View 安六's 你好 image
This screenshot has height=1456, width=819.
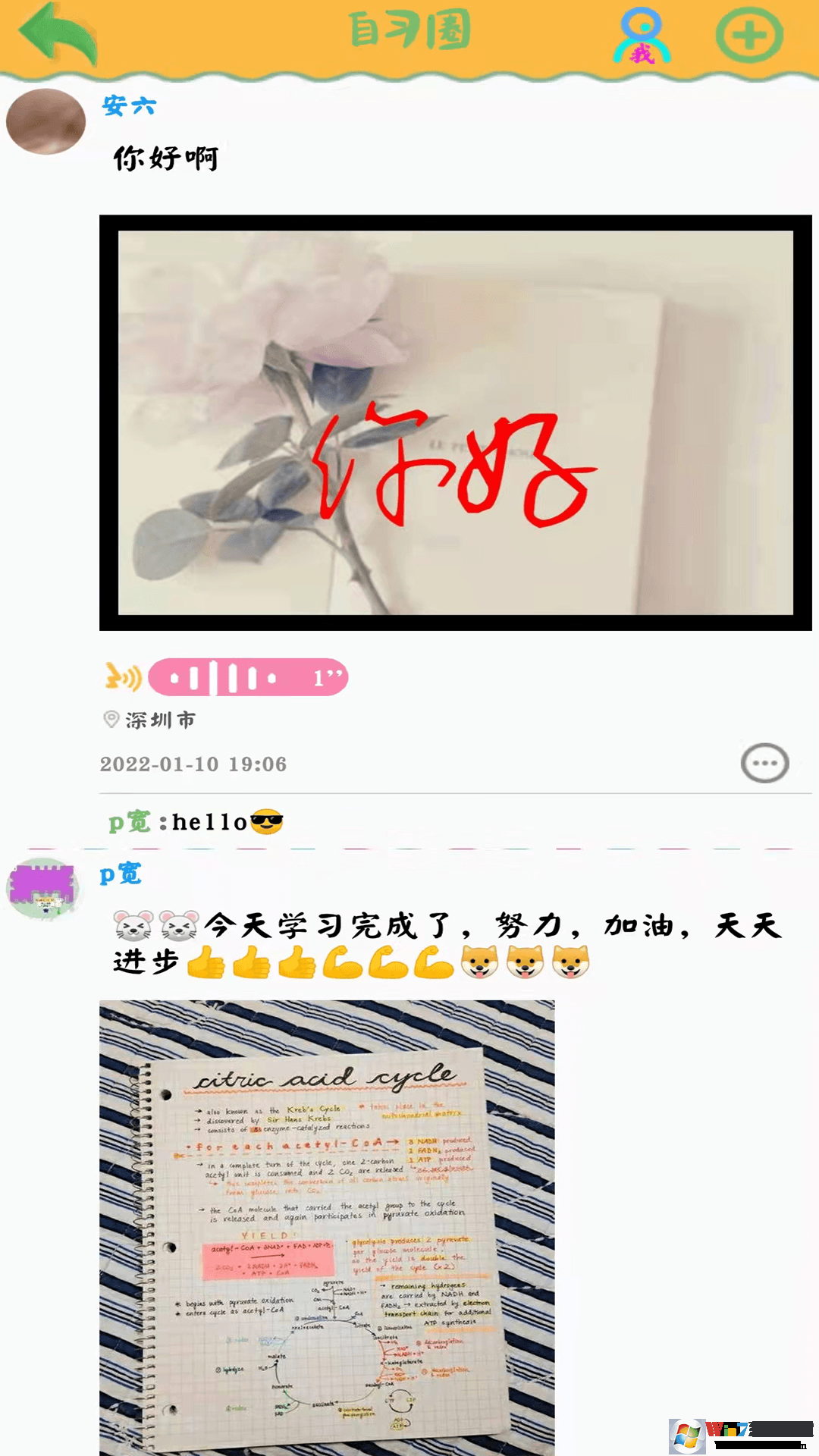[455, 422]
